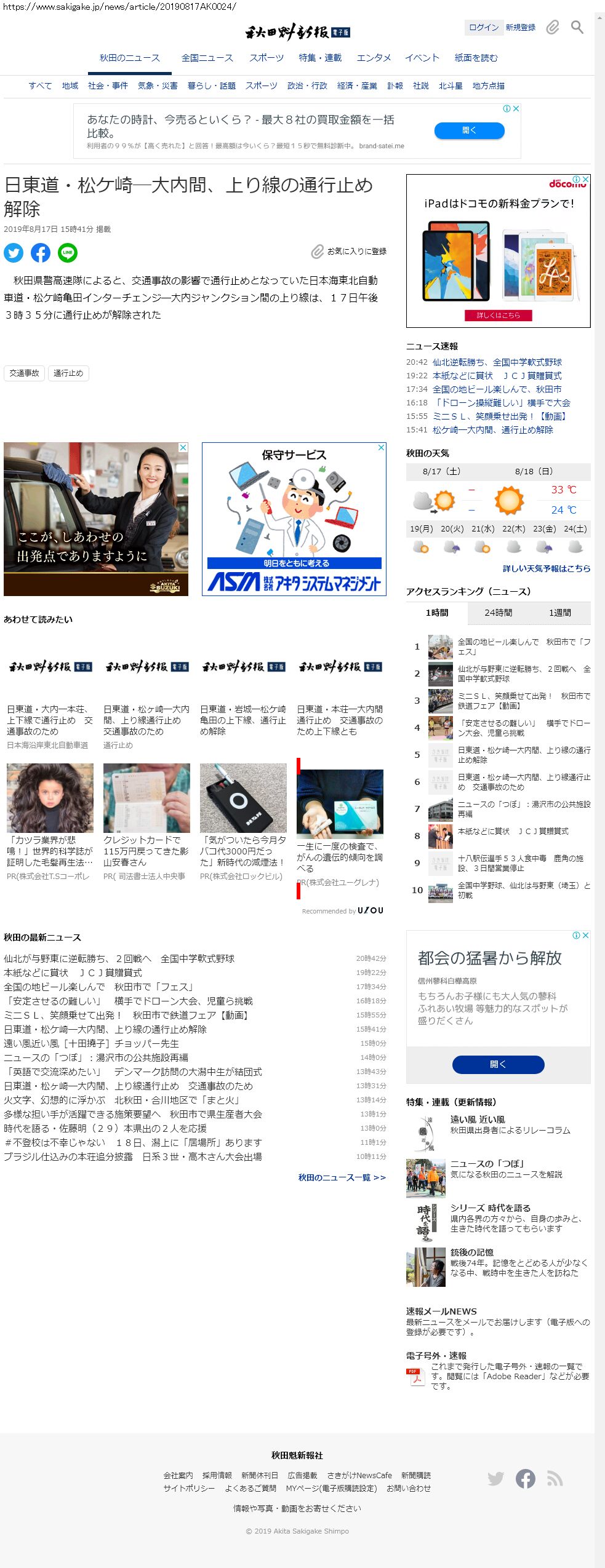Open 仙北逆転勝ち breaking news headline
This screenshot has height=1568, width=605.
497,362
